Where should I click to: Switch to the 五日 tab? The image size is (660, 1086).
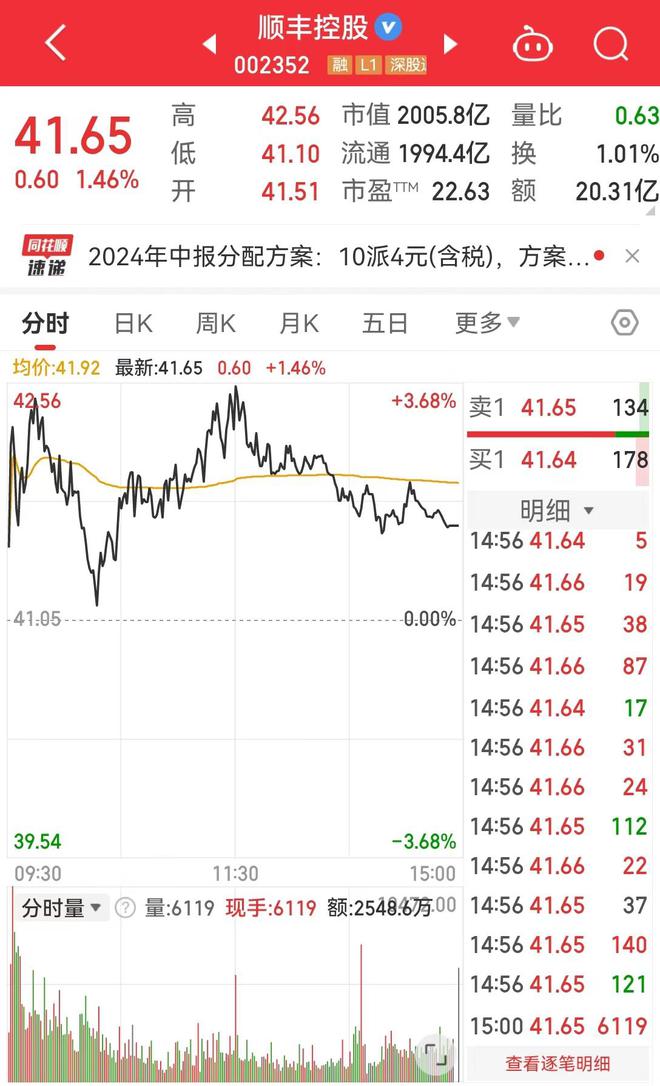(384, 323)
